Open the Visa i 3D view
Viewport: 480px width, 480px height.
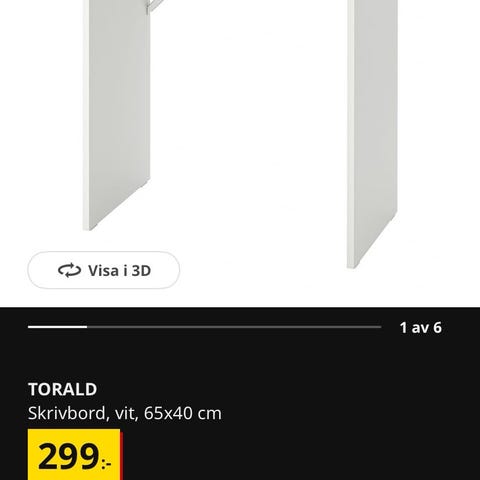click(104, 270)
